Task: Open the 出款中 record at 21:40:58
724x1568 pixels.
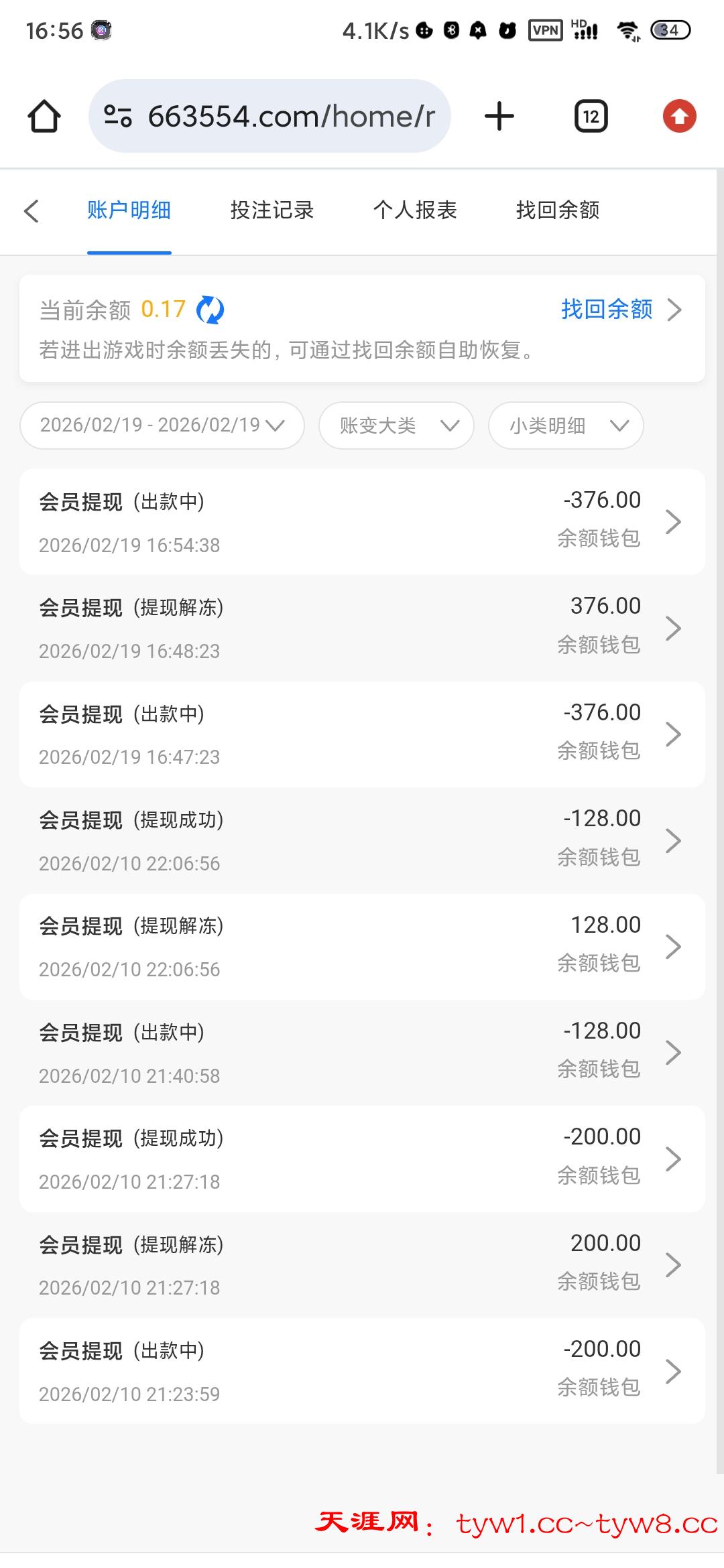Action: (362, 1053)
